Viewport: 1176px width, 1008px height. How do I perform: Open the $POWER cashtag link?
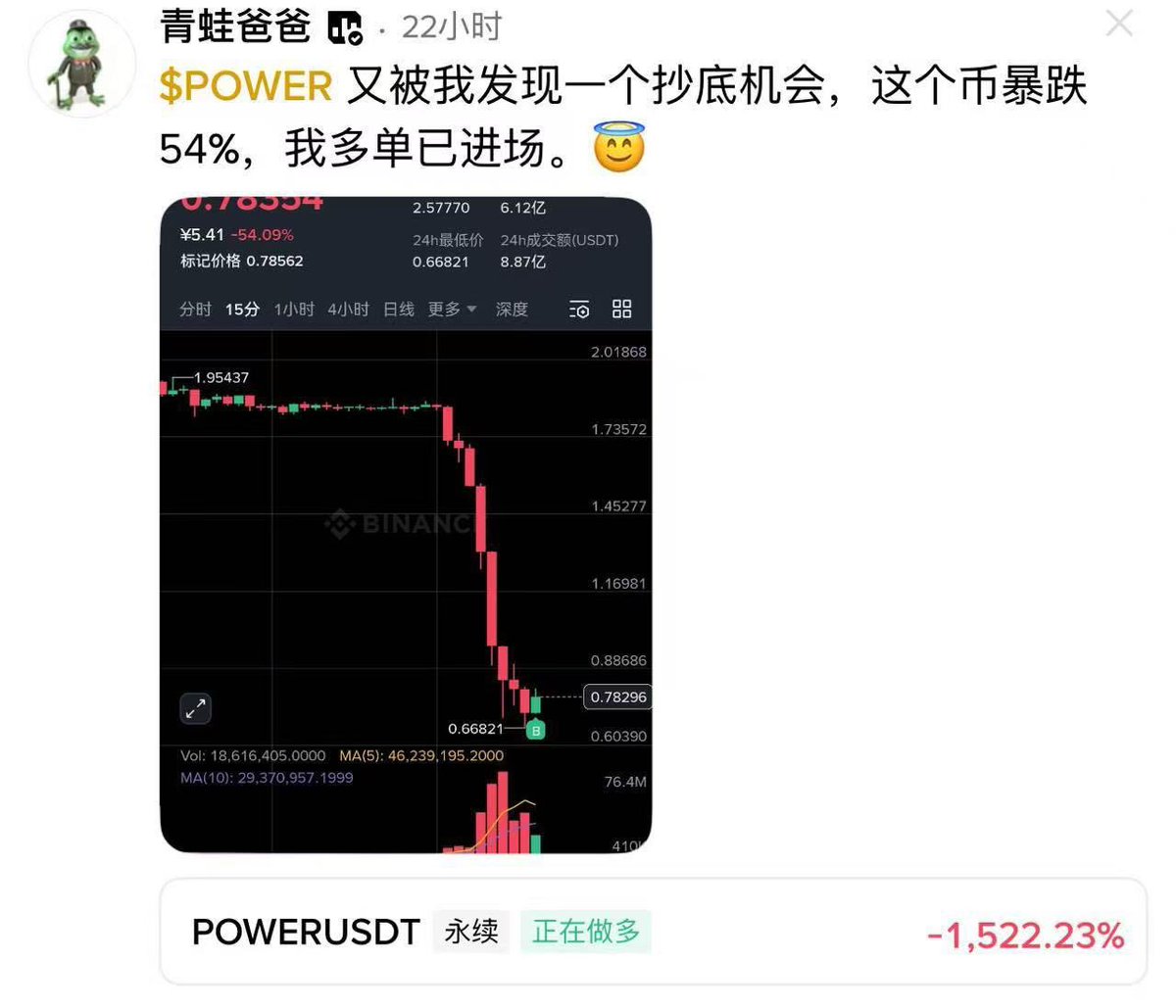coord(246,87)
